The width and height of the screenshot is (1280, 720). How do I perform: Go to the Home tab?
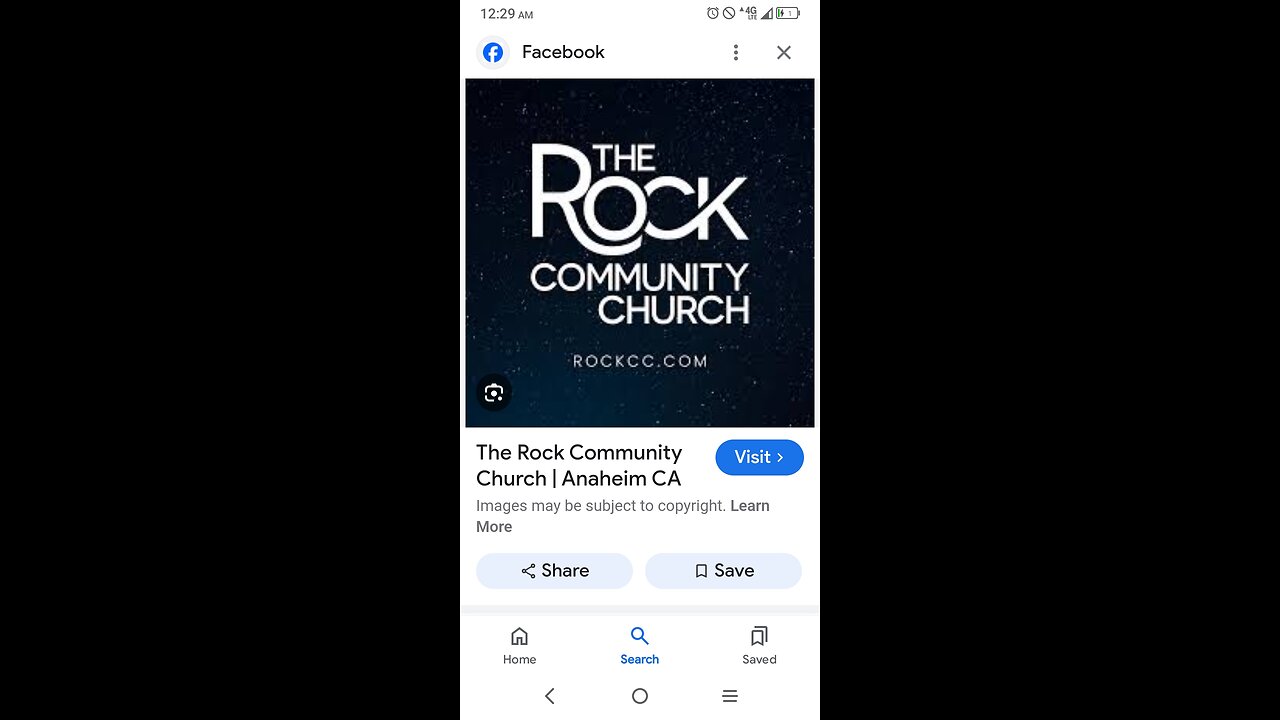point(519,645)
